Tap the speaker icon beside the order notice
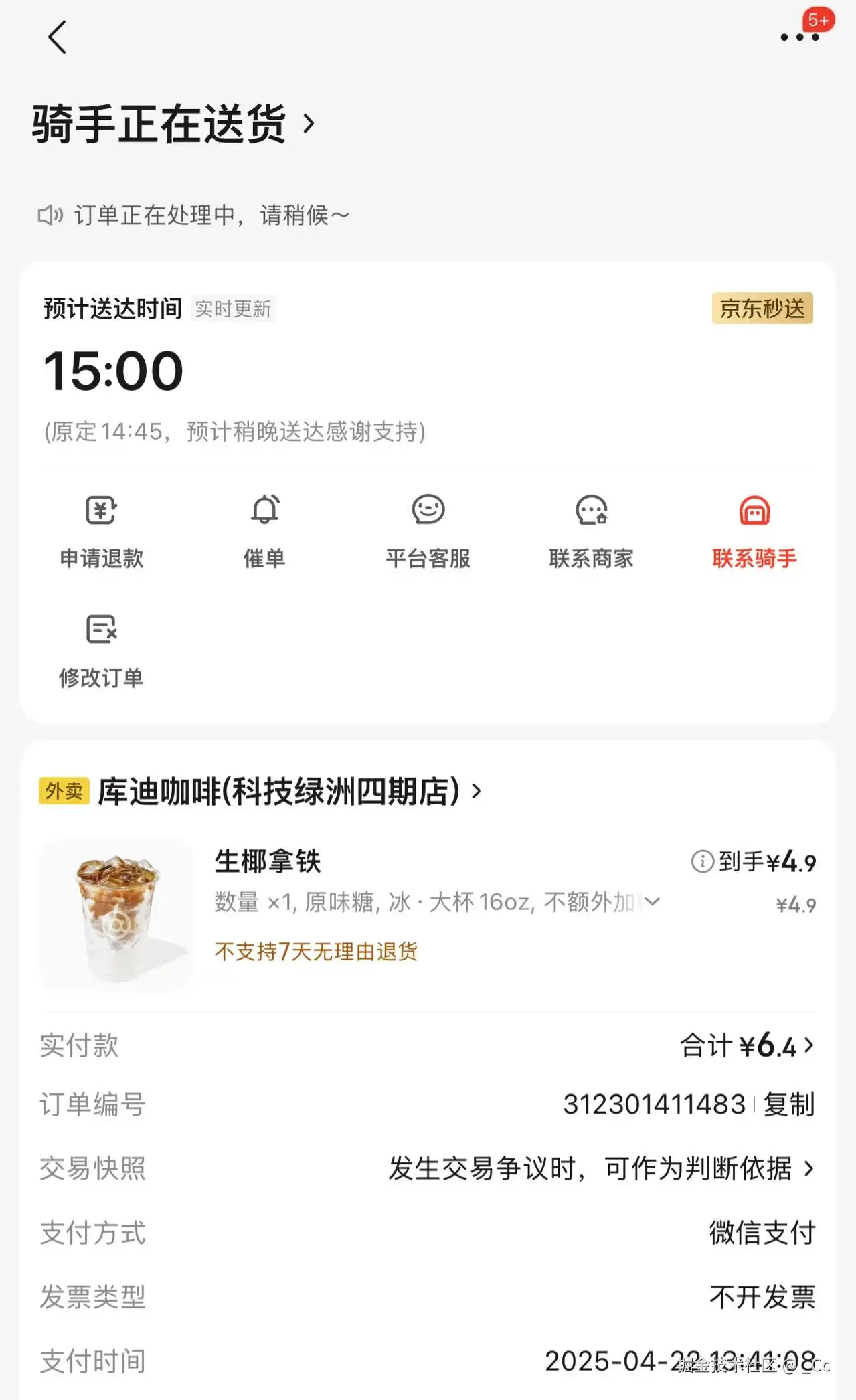 click(x=50, y=214)
